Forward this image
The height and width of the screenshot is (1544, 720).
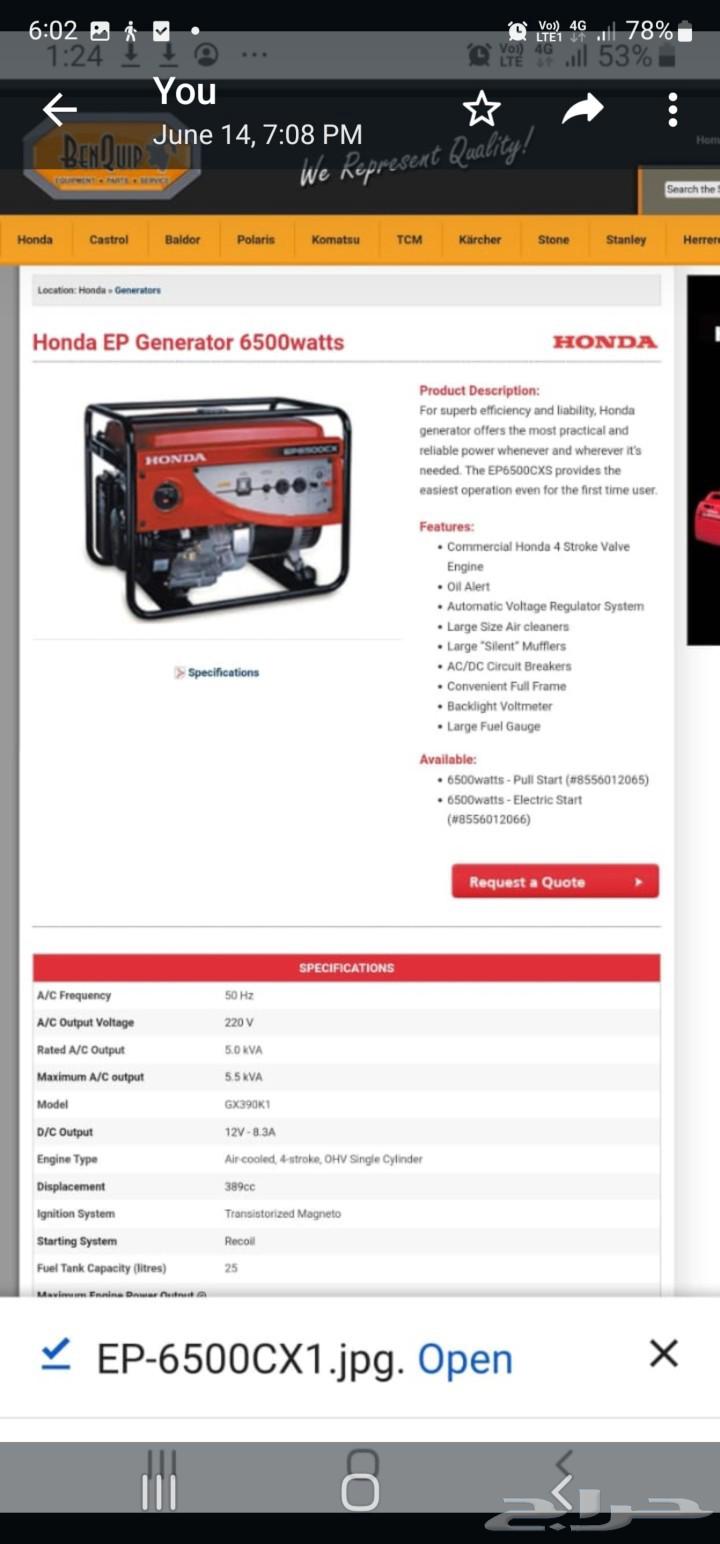[582, 109]
